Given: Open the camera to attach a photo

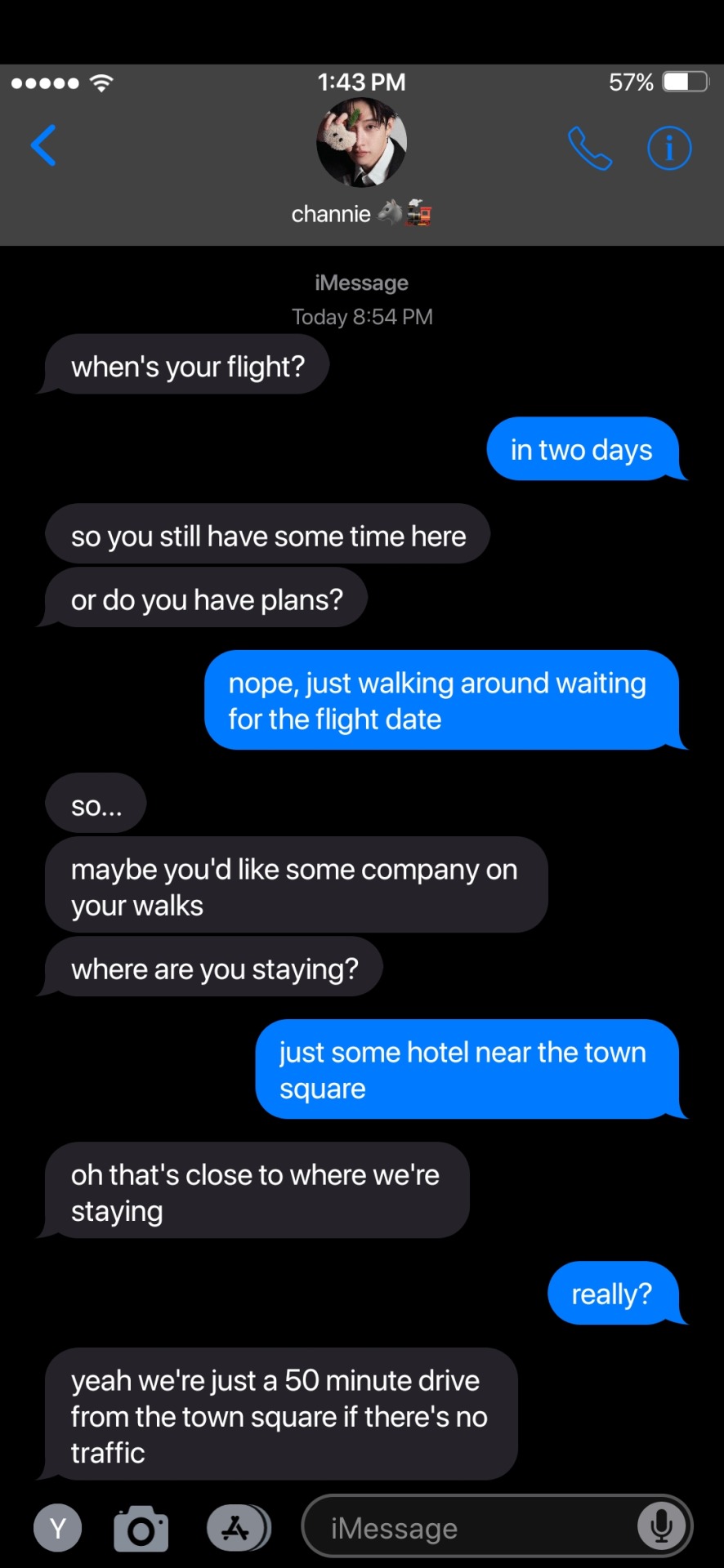Looking at the screenshot, I should click(x=141, y=1528).
